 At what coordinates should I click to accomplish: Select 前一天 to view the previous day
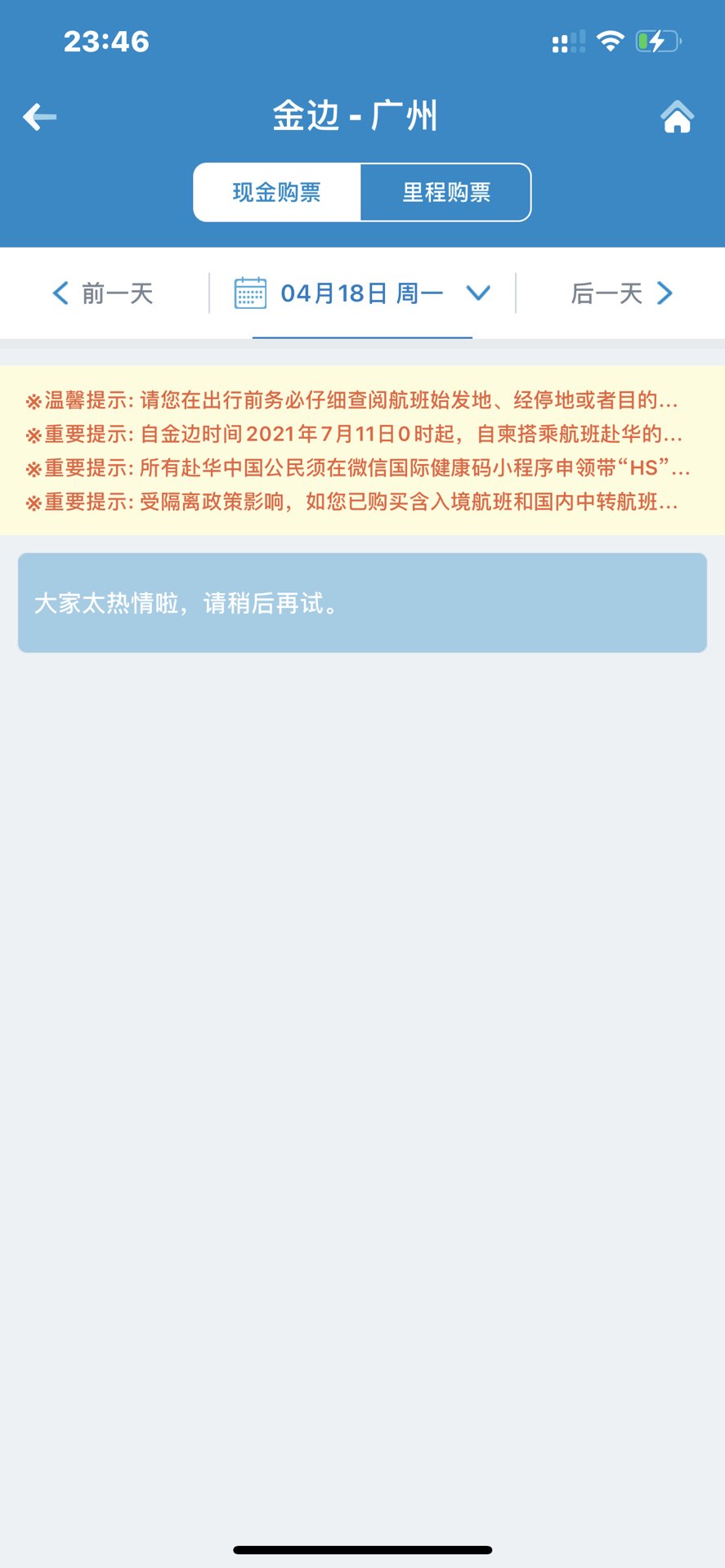[x=103, y=293]
